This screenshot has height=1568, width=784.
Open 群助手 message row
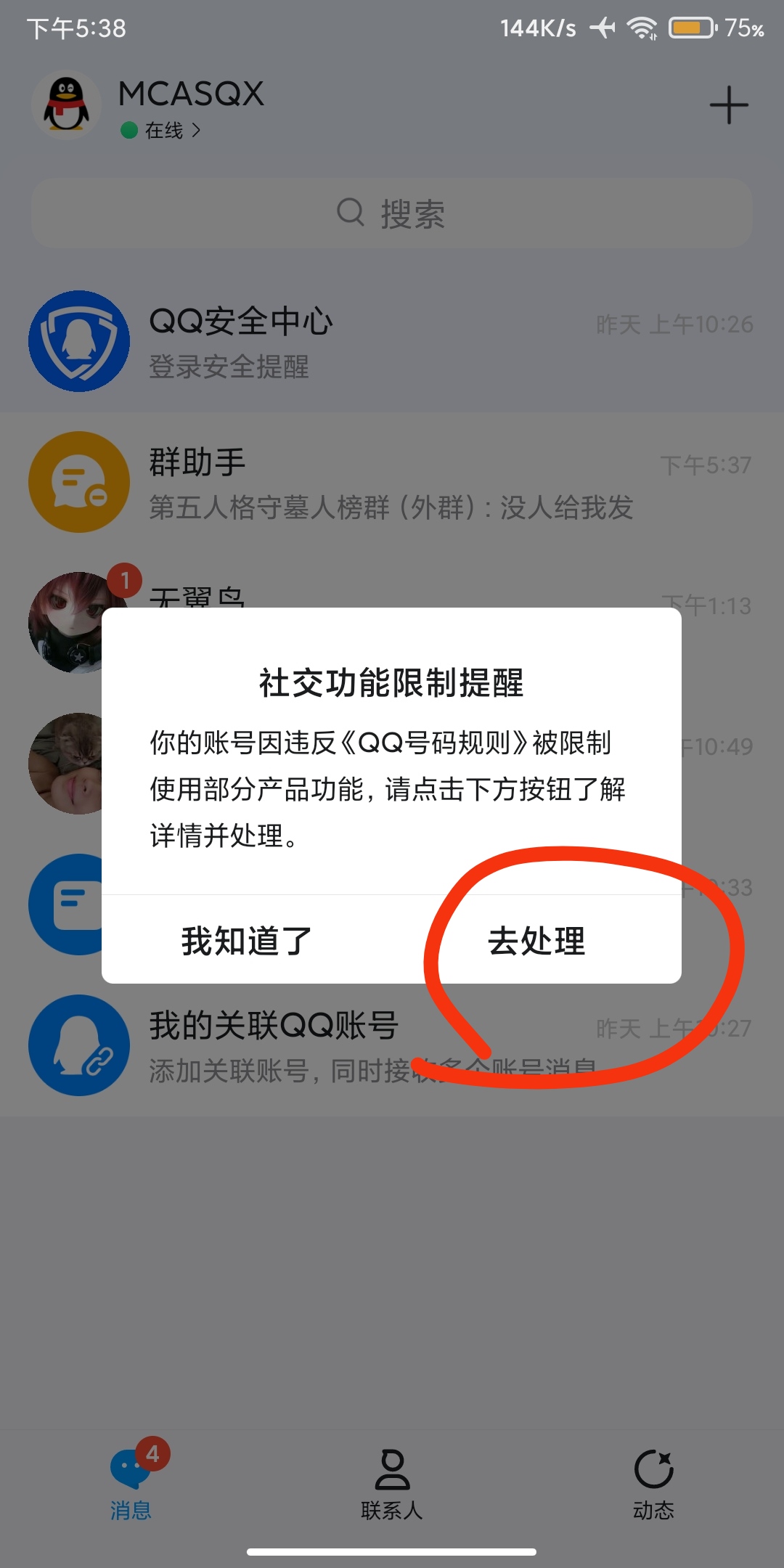pyautogui.click(x=392, y=483)
